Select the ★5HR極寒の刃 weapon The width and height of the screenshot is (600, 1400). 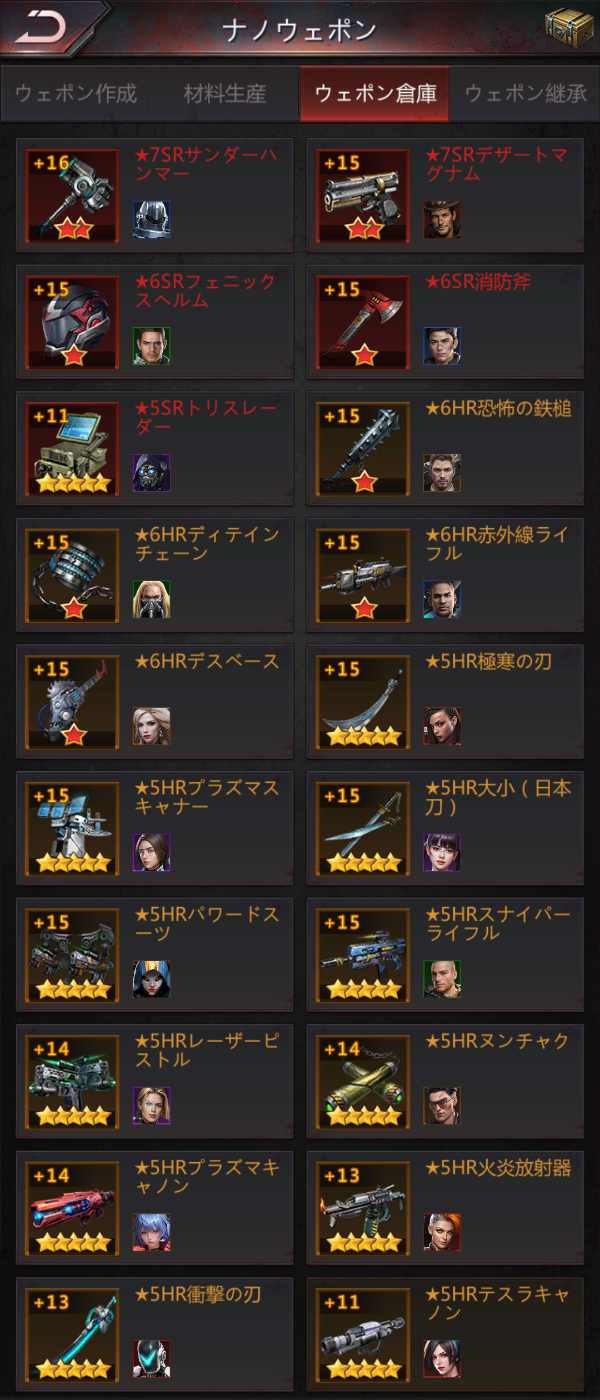(x=445, y=701)
